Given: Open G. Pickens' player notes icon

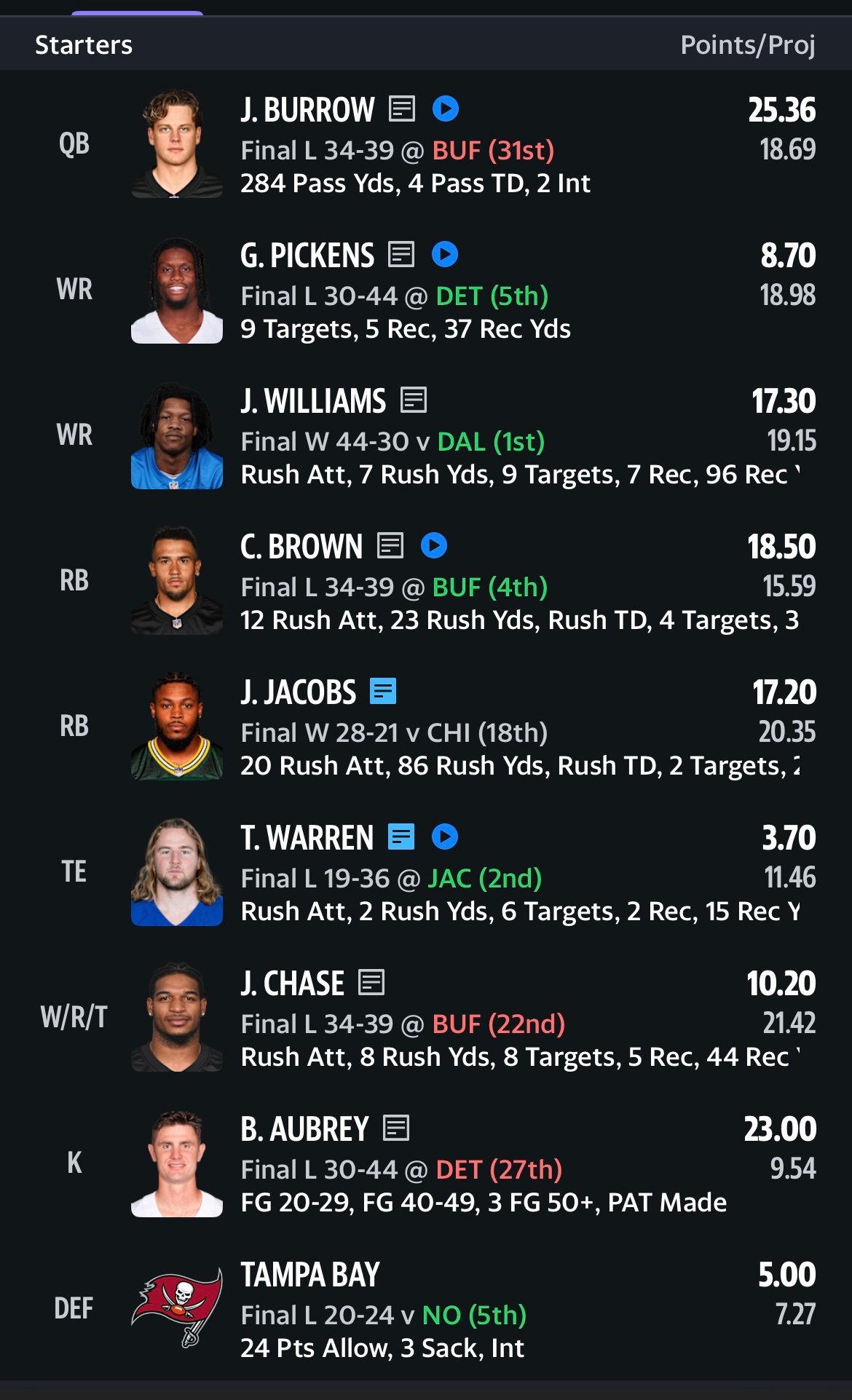Looking at the screenshot, I should (401, 255).
